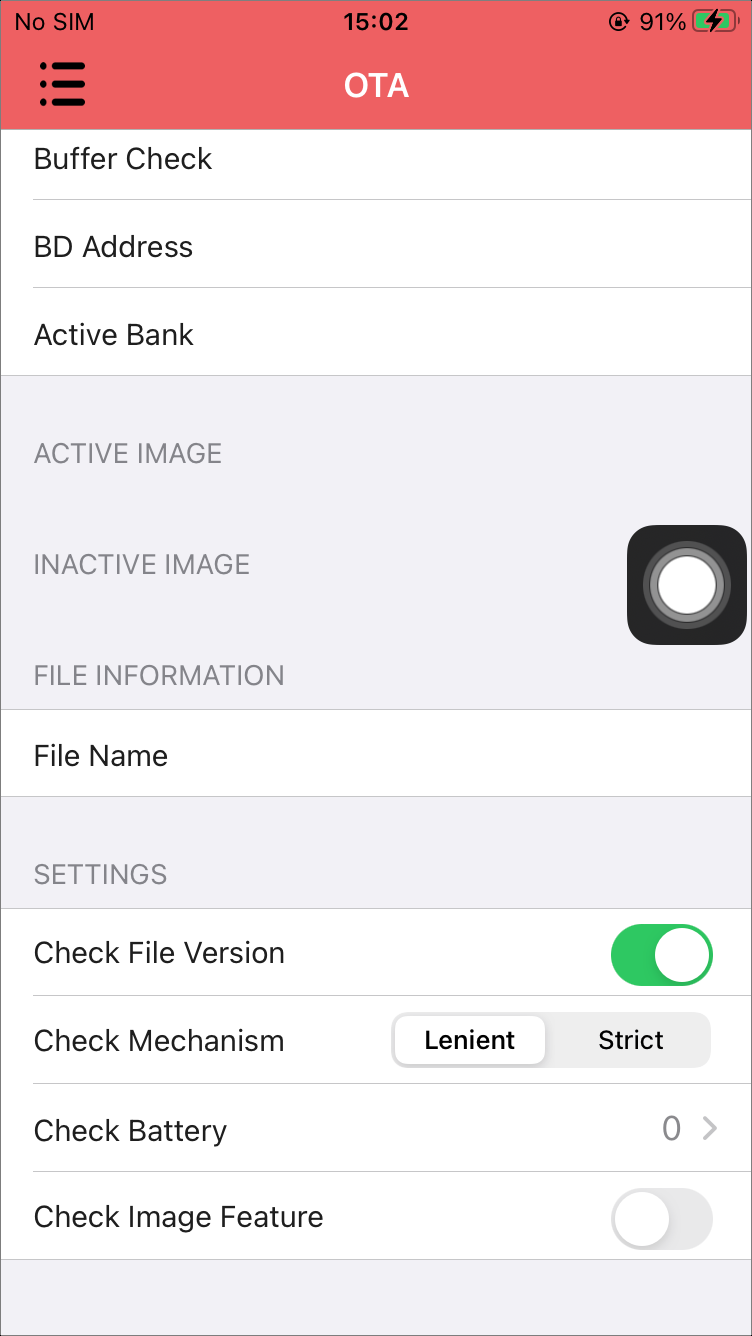This screenshot has width=752, height=1336.
Task: Select the File Name row
Action: tap(376, 754)
